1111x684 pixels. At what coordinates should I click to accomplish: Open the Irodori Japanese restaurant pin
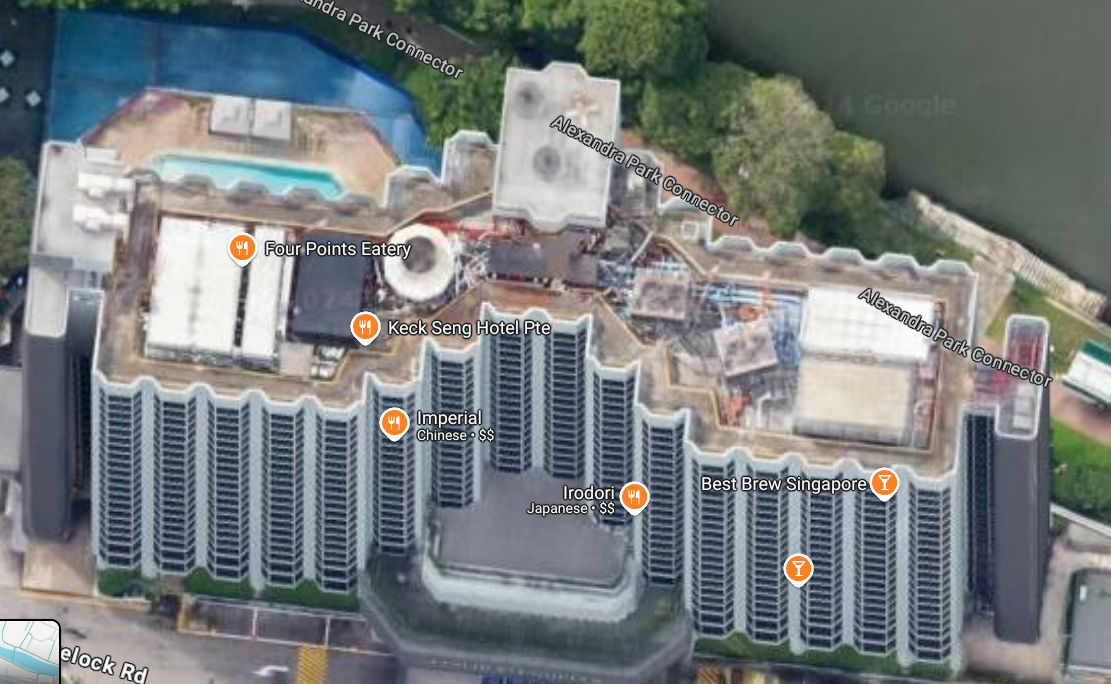coord(634,496)
